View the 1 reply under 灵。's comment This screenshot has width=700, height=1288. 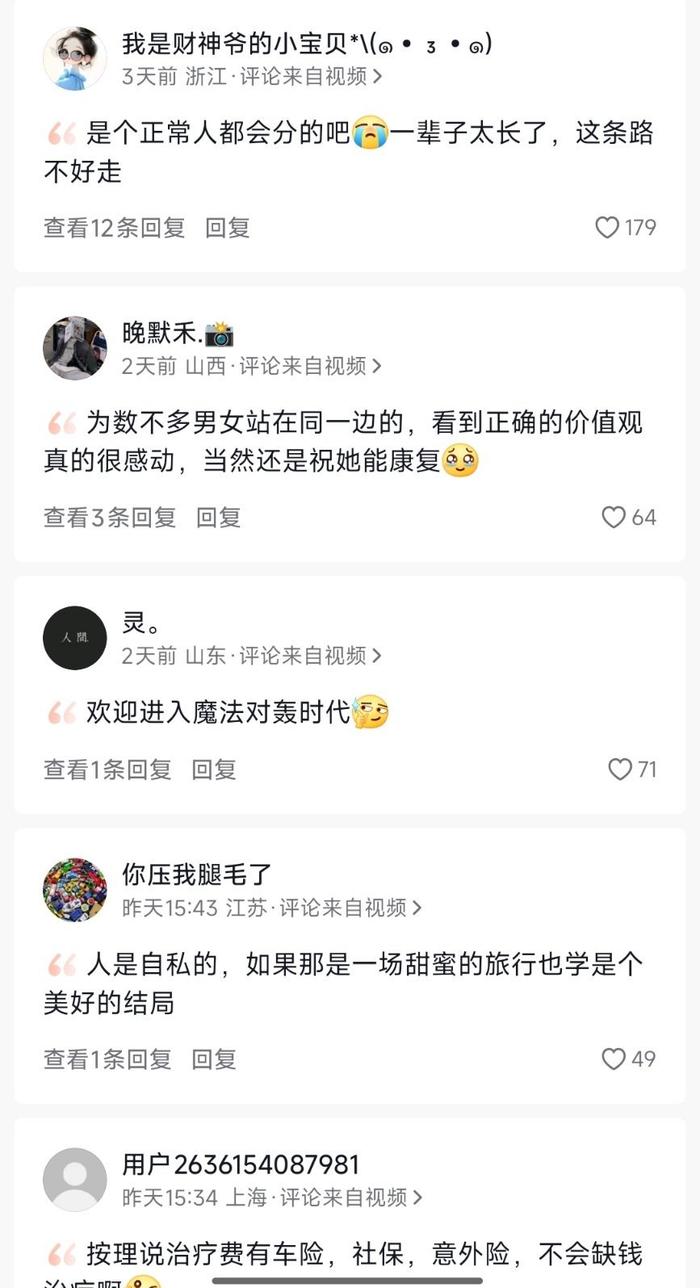pos(107,770)
